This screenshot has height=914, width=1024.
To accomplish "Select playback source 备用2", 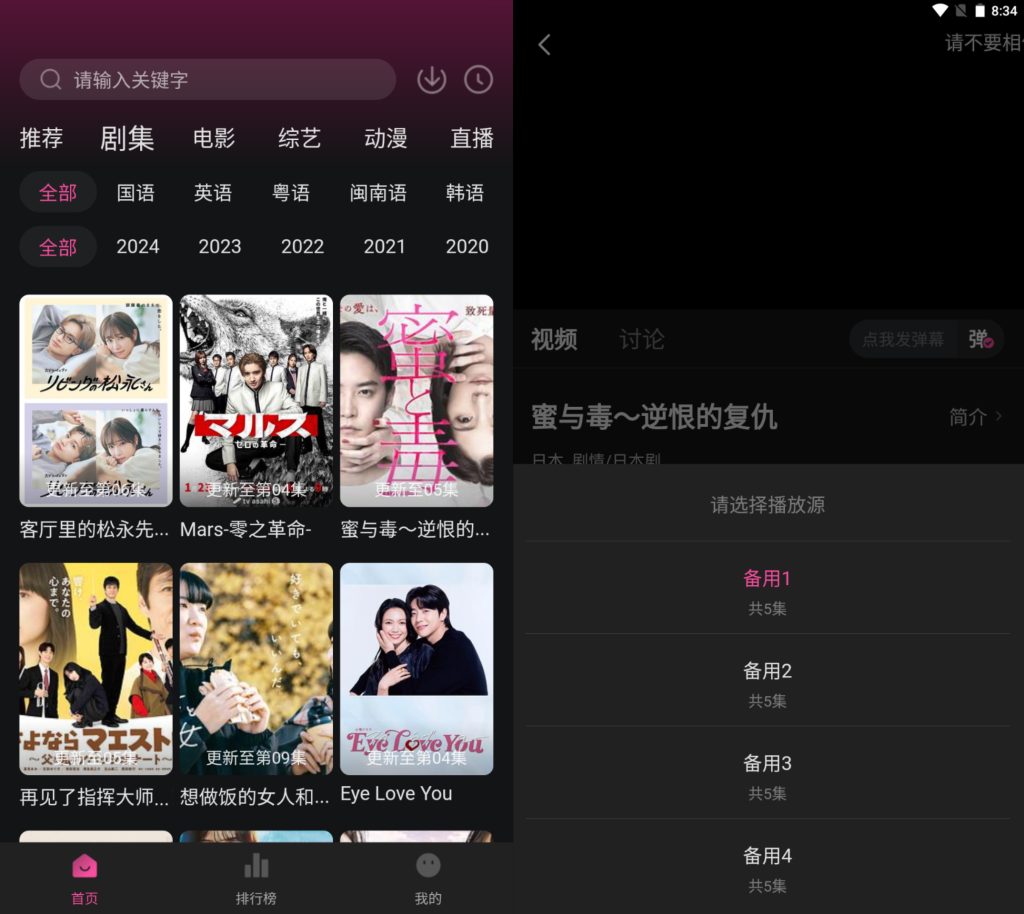I will click(767, 681).
